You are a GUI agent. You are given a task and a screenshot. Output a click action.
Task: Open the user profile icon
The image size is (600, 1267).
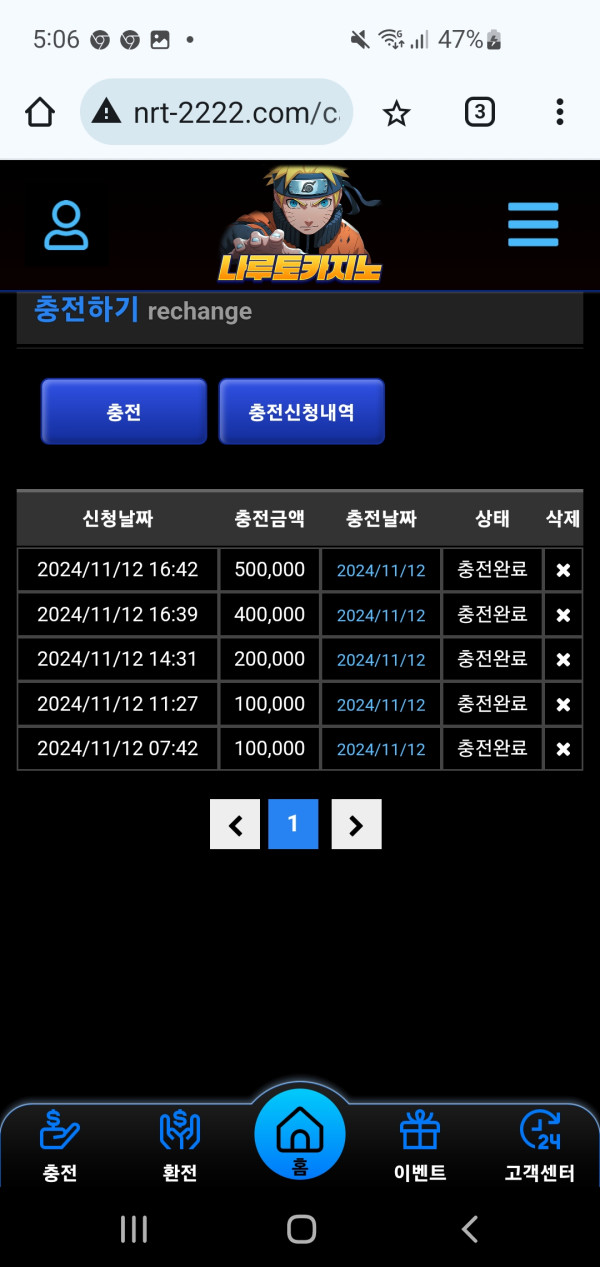click(x=66, y=226)
